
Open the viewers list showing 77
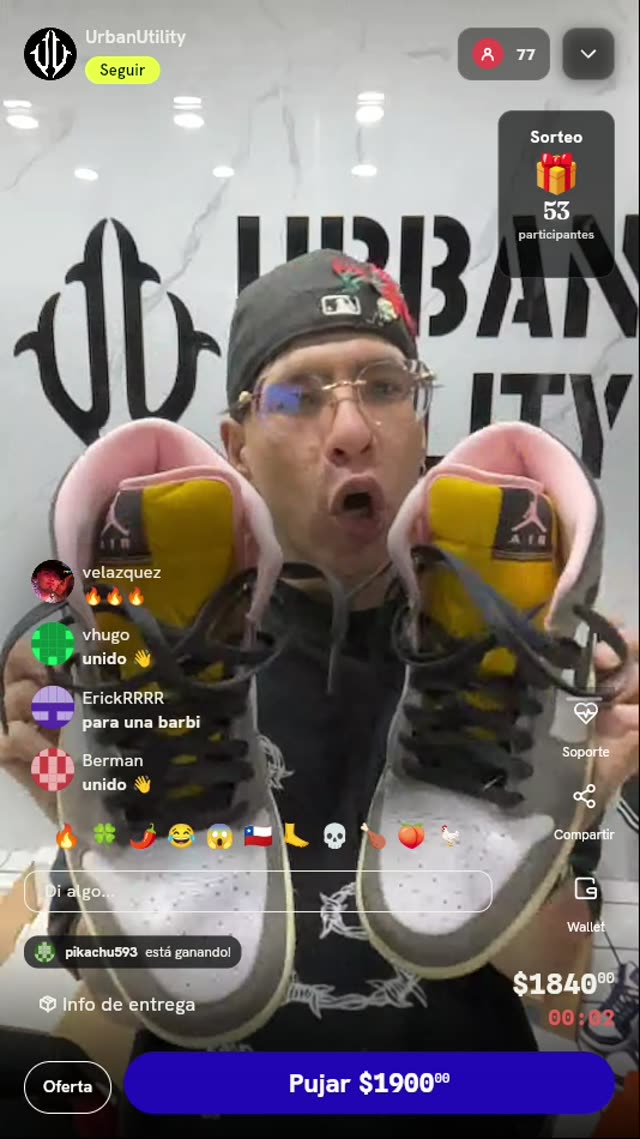503,54
